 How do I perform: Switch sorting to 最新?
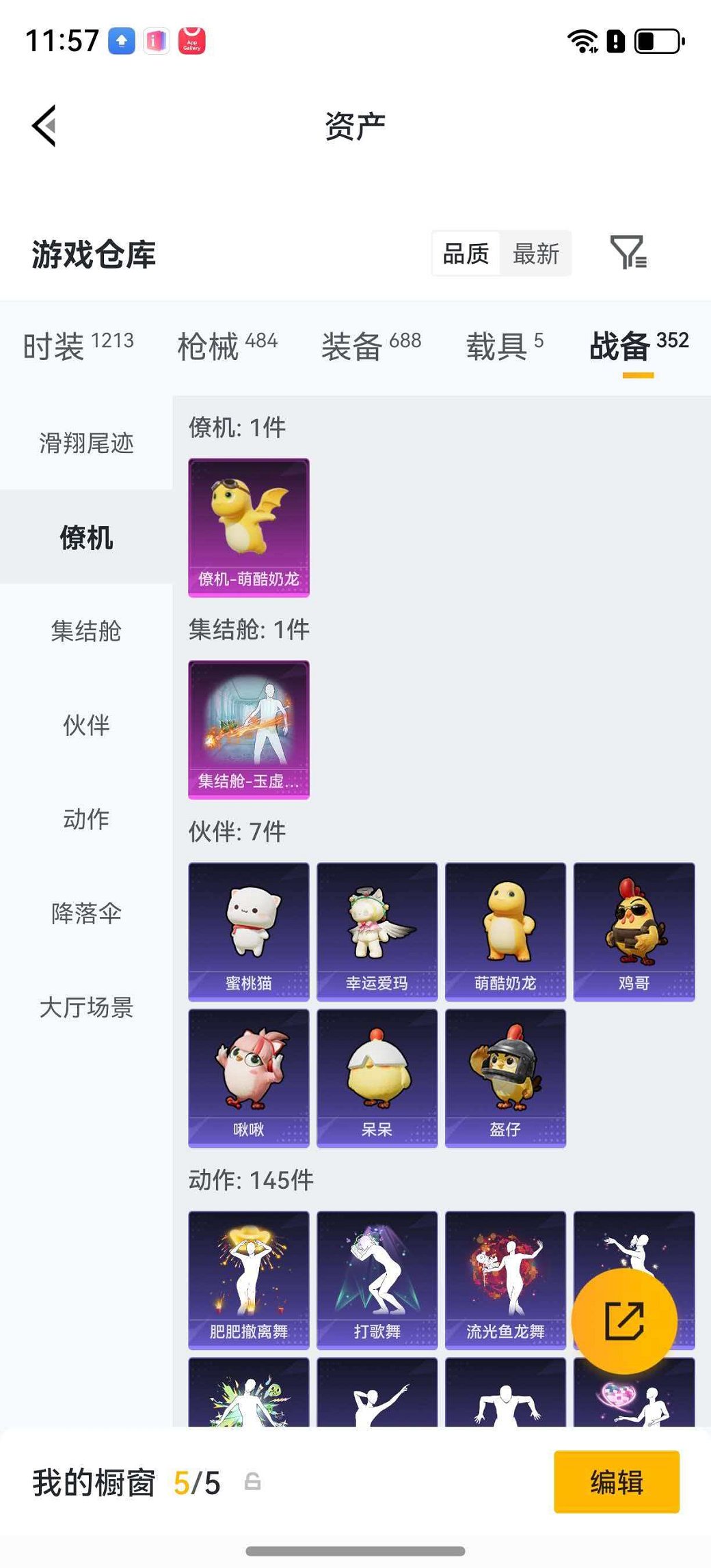pos(536,253)
